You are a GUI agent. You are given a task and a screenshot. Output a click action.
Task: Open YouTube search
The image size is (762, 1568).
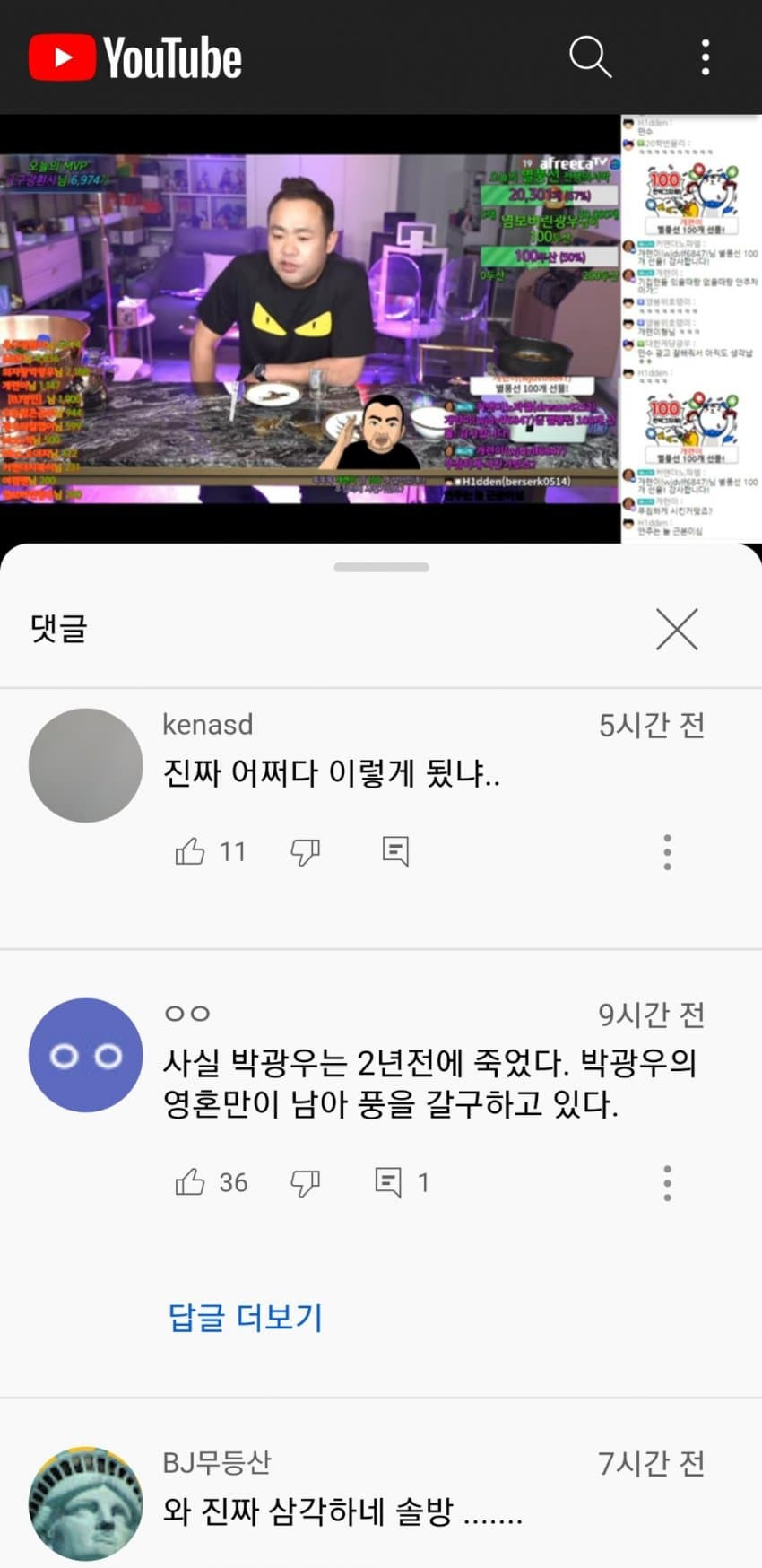point(590,57)
